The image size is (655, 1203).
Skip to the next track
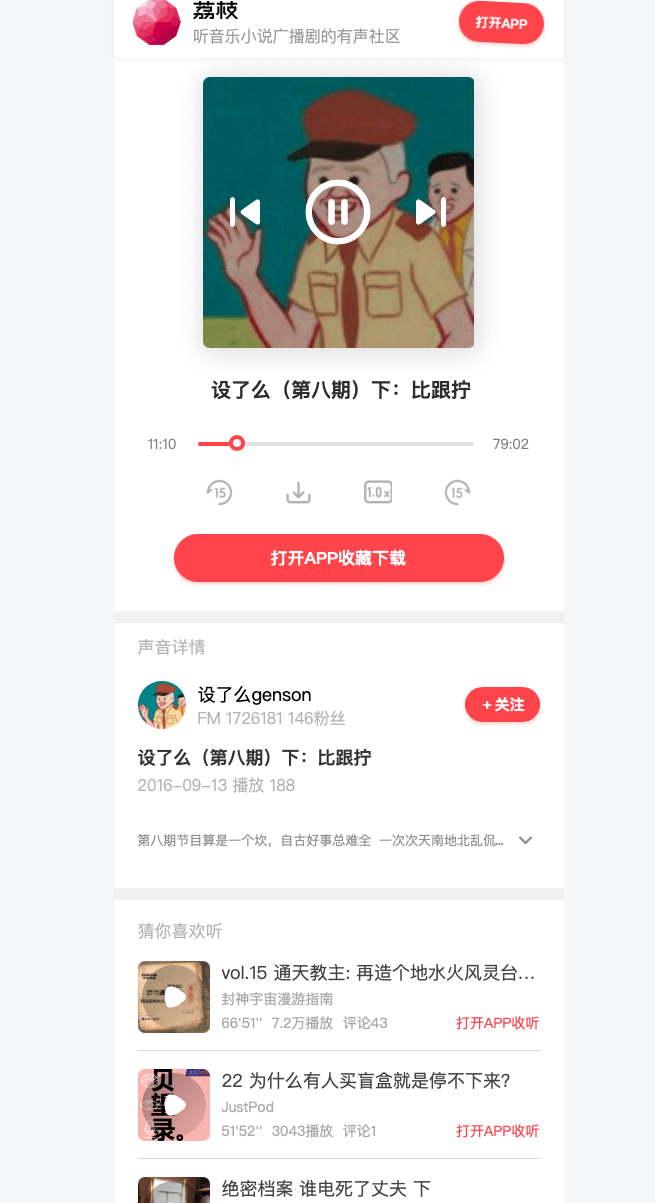point(431,212)
